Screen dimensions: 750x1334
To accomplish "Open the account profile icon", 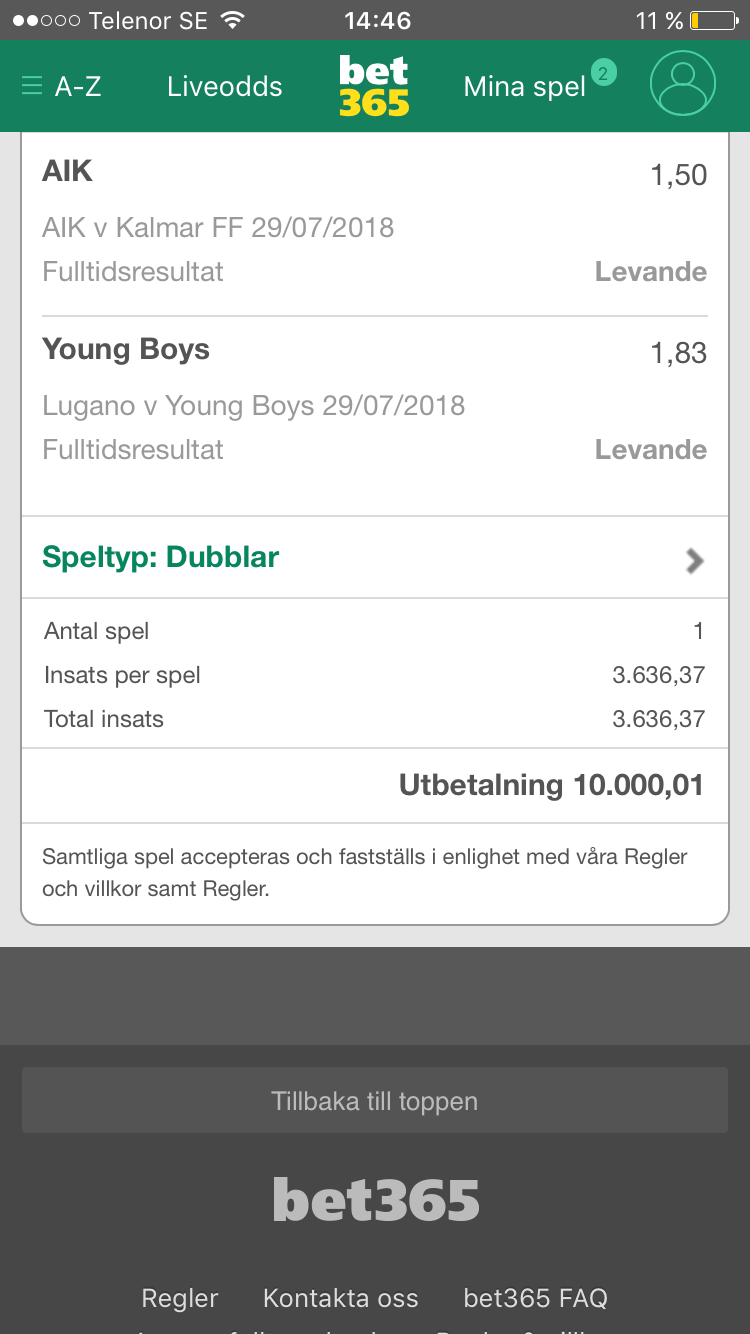I will click(x=683, y=84).
